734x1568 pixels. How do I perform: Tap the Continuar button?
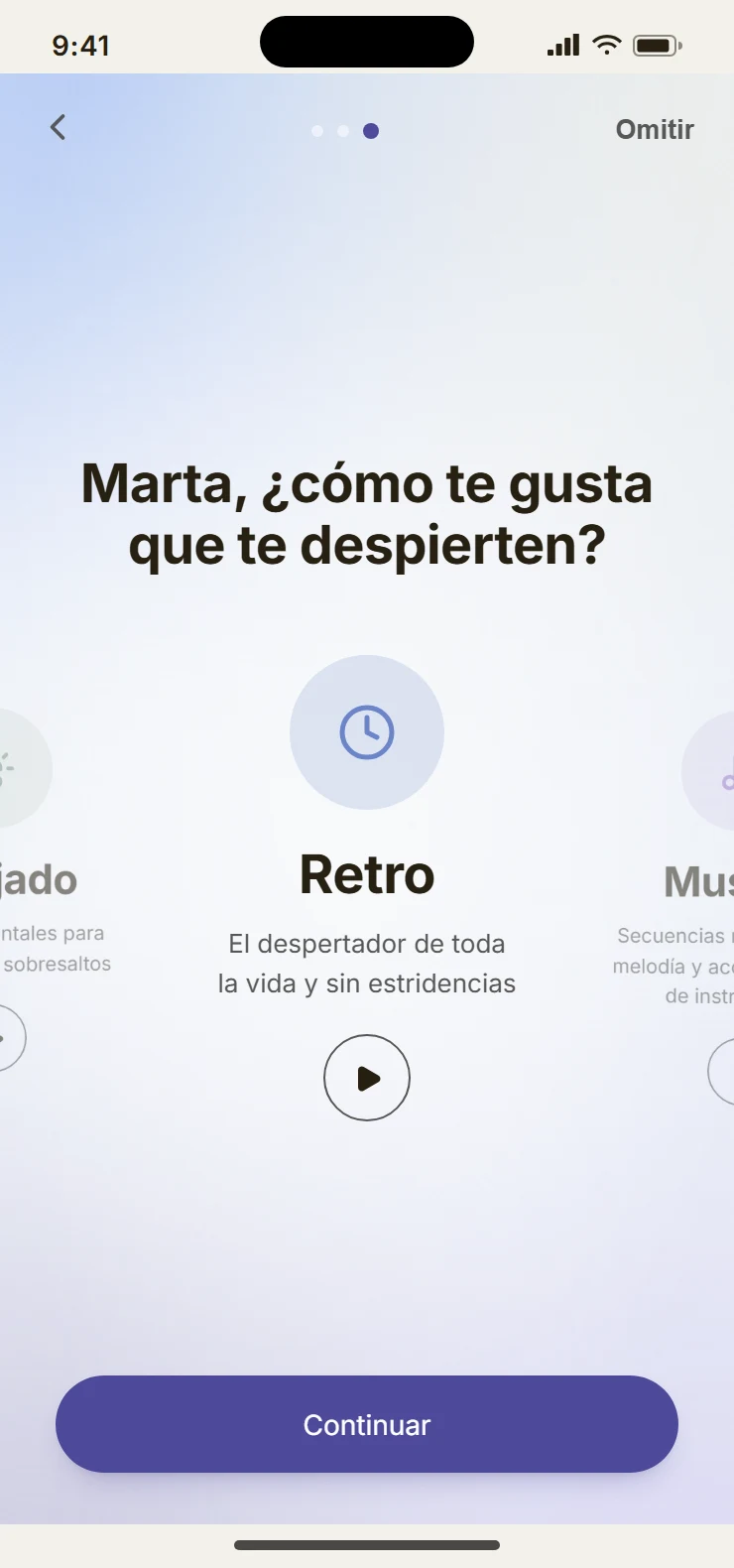coord(367,1424)
